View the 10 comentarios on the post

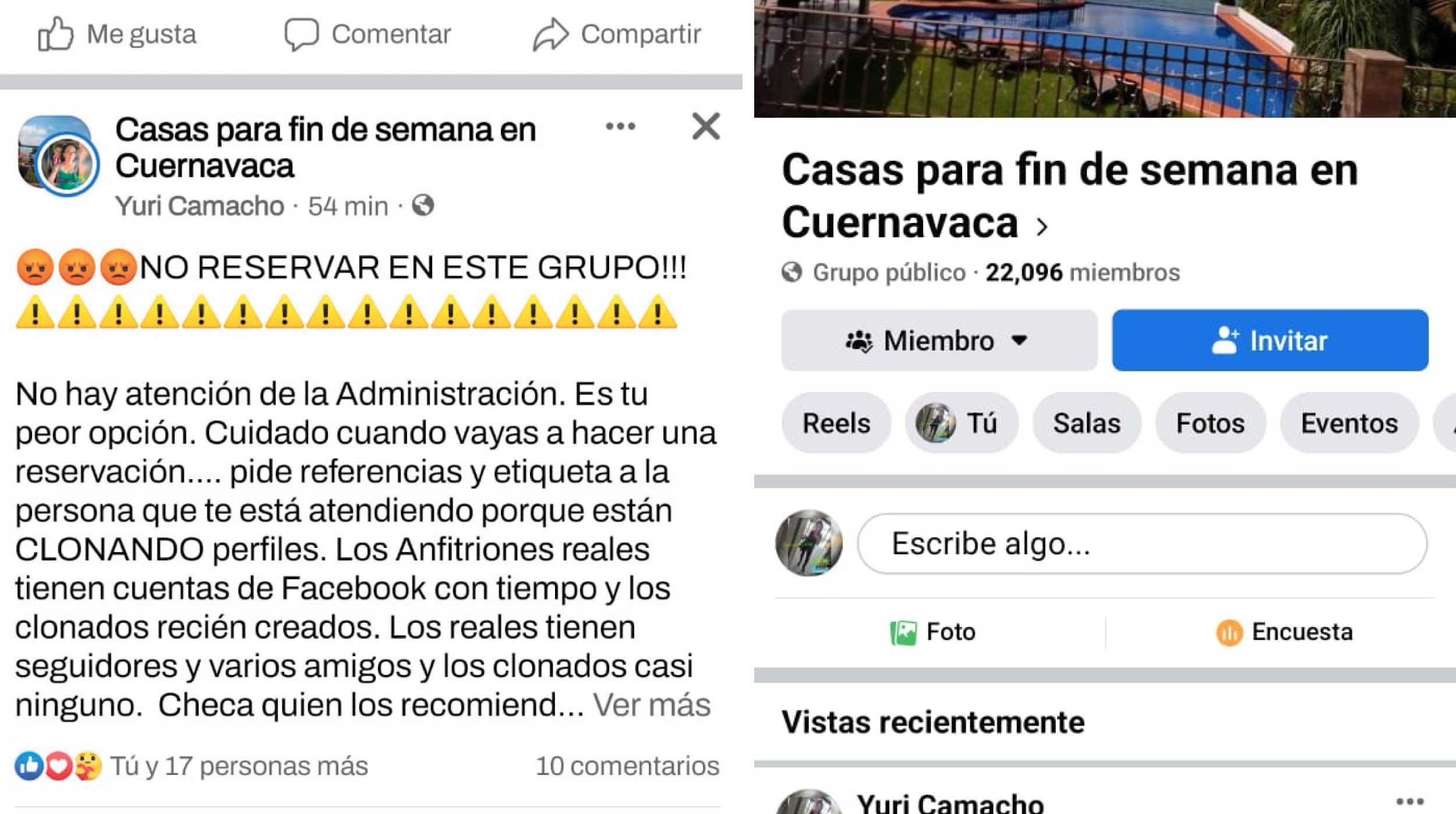627,766
